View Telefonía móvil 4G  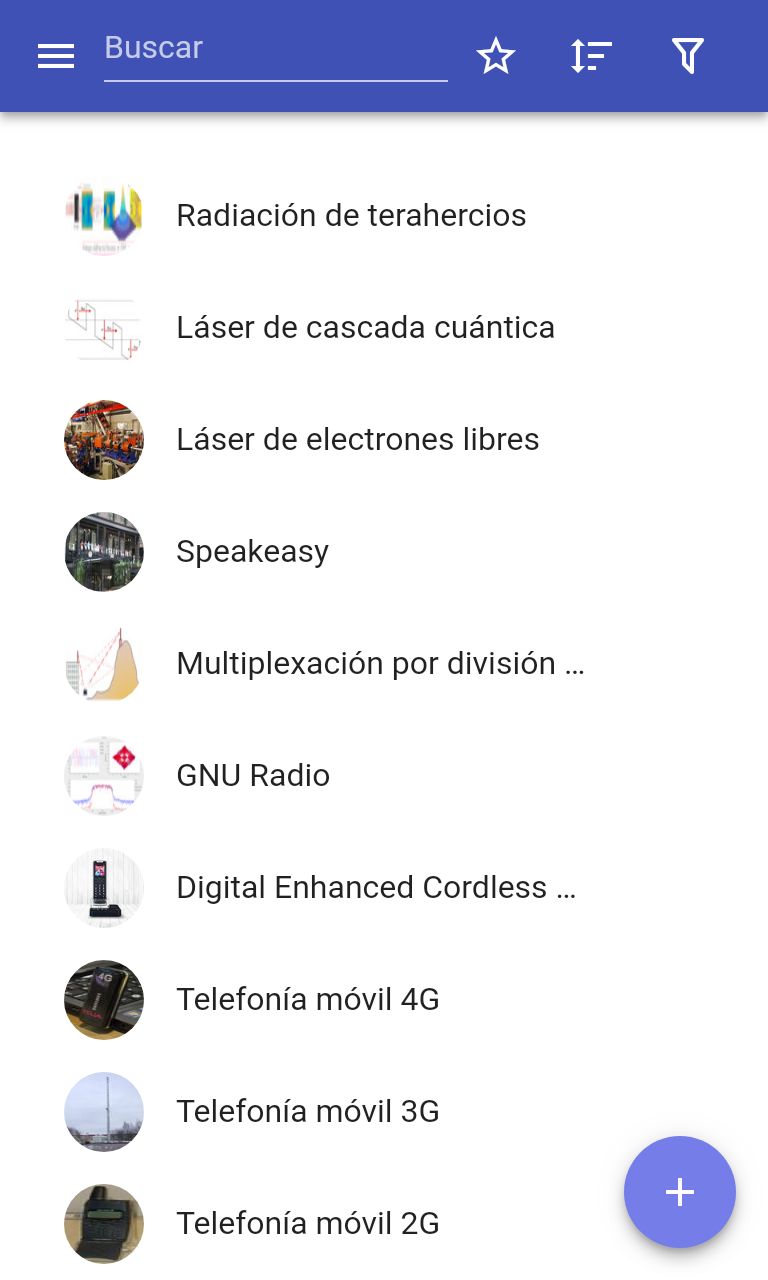(x=308, y=1000)
